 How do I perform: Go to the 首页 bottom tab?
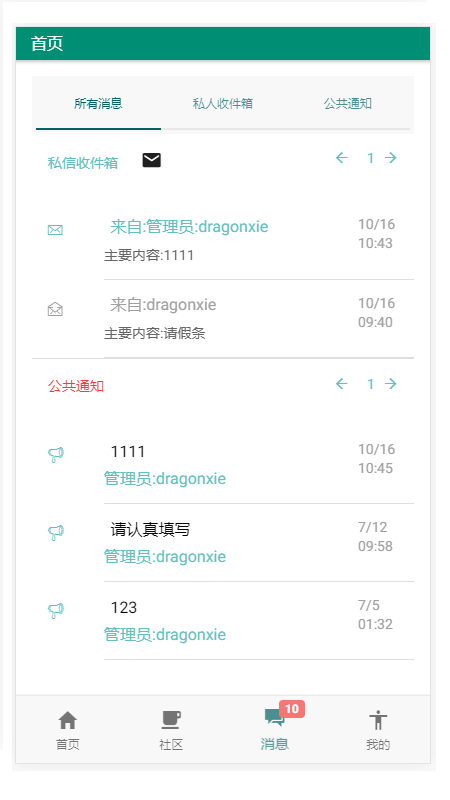[68, 730]
